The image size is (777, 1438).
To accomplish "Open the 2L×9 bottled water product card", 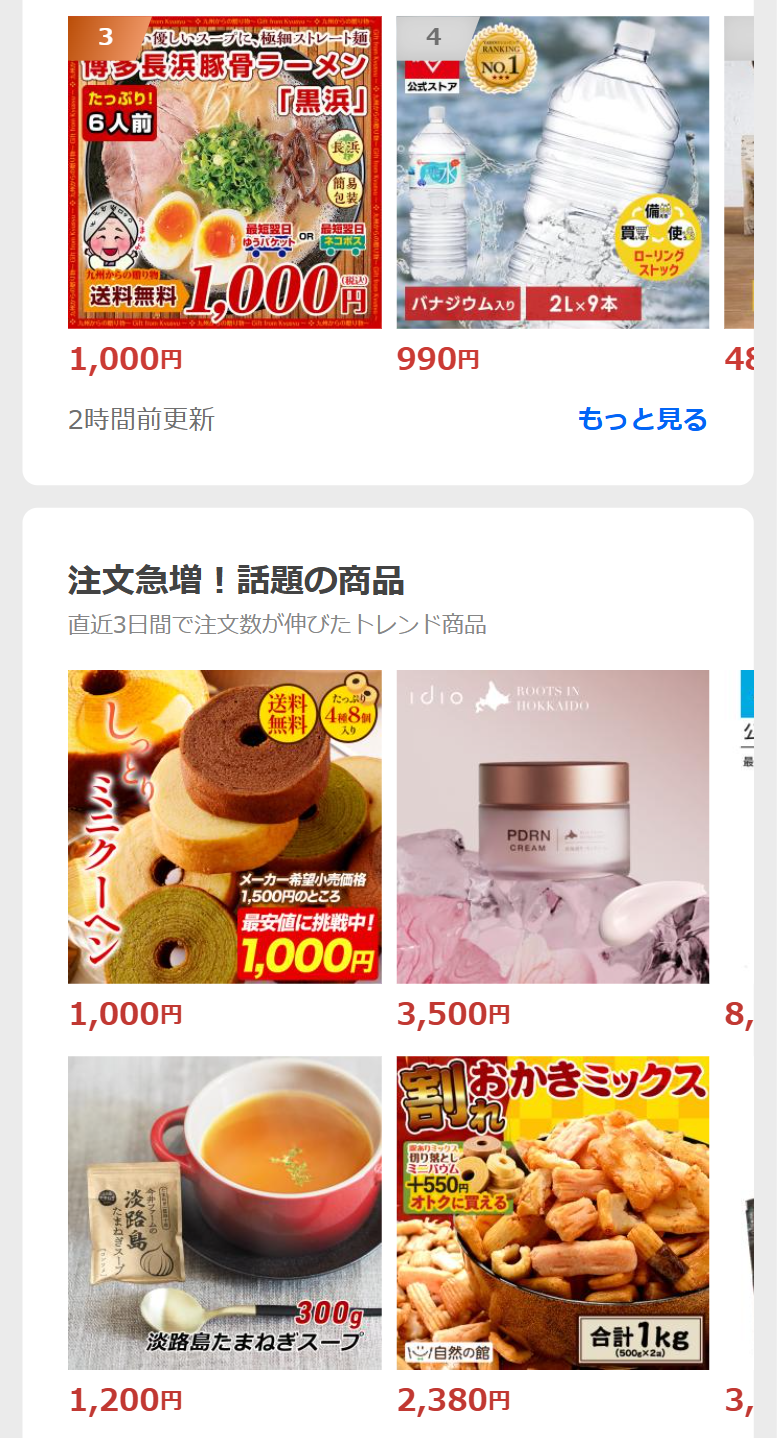I will pos(552,172).
